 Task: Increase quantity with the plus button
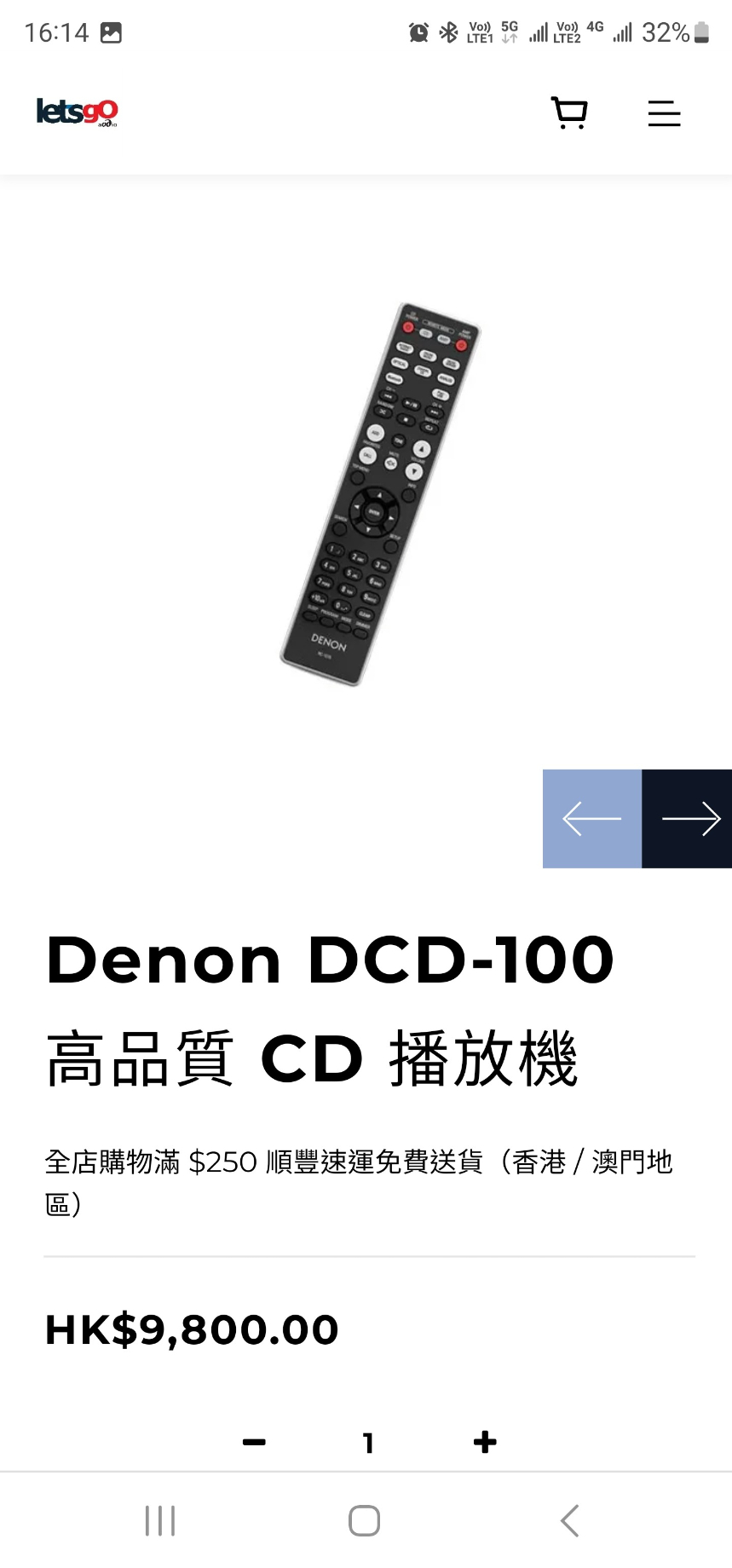[x=485, y=1442]
